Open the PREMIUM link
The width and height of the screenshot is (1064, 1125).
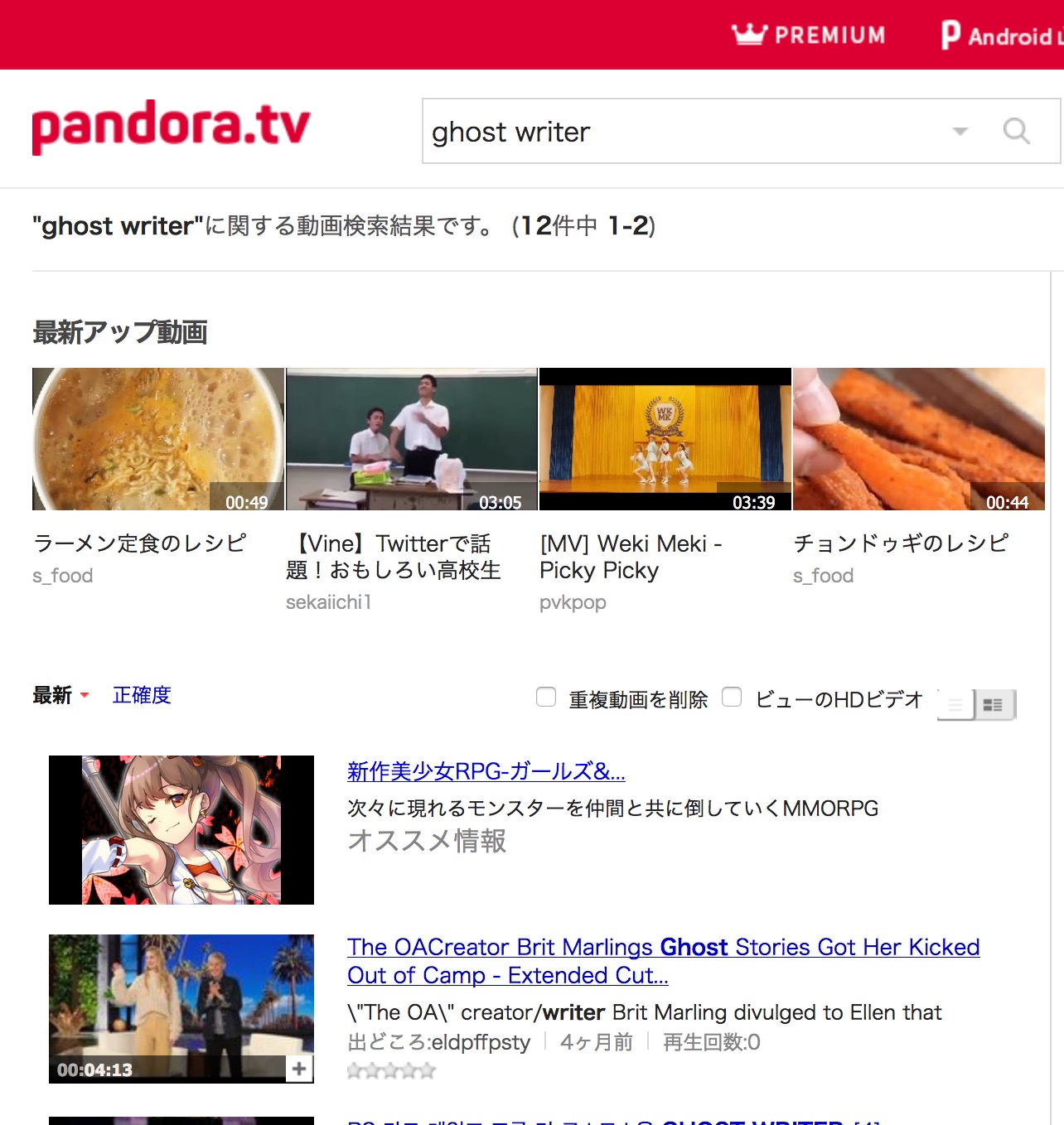click(x=809, y=35)
